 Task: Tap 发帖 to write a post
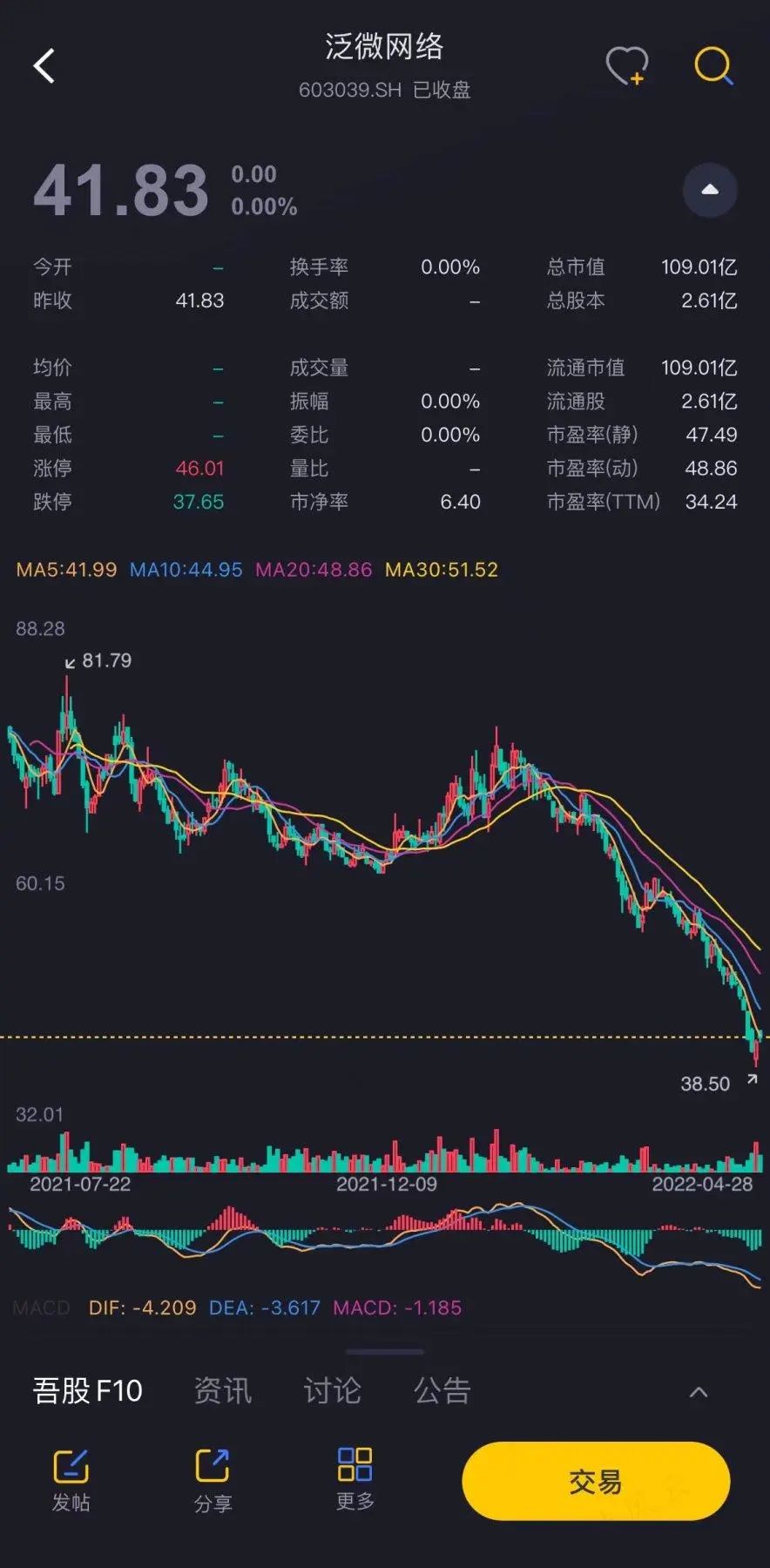[x=71, y=1480]
